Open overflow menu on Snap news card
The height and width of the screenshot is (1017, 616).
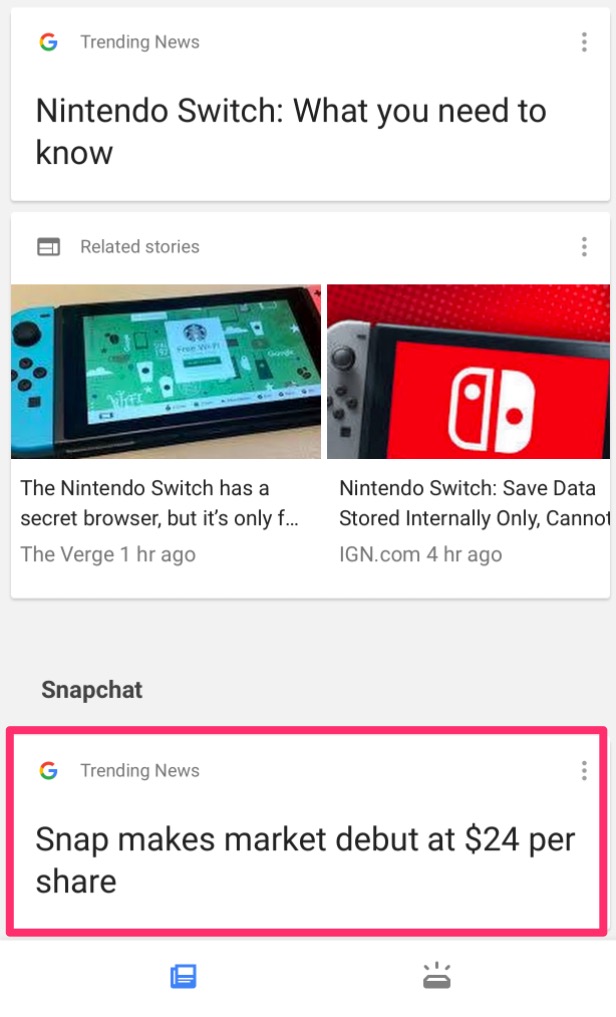coord(584,771)
